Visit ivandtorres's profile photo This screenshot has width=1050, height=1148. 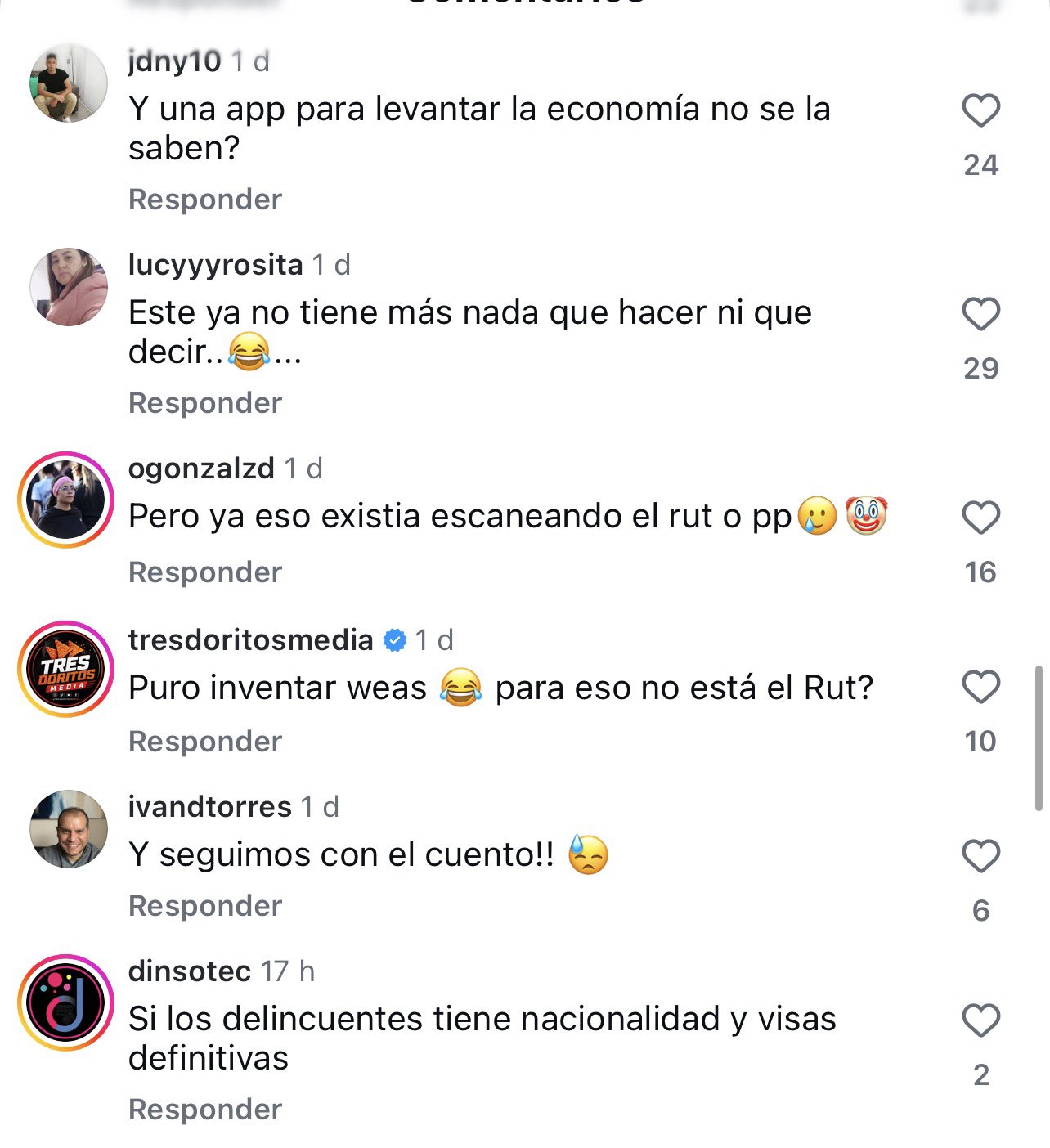point(68,829)
